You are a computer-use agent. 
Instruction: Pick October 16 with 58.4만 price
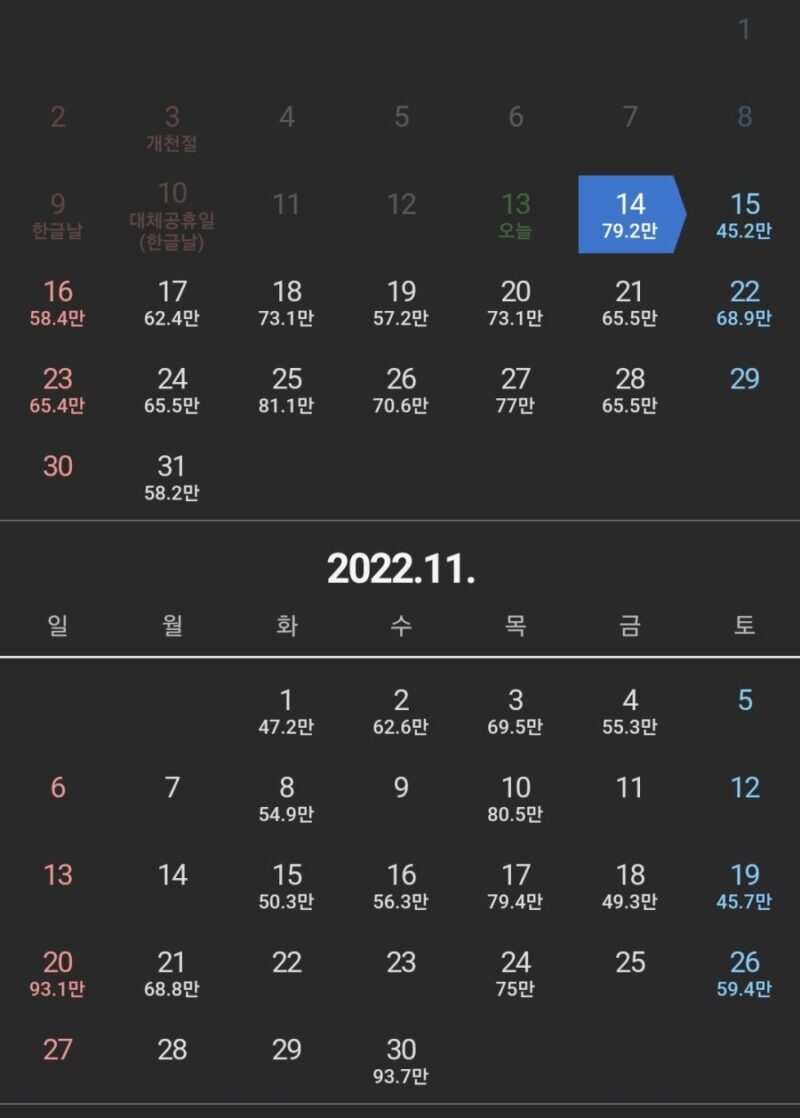click(x=58, y=302)
